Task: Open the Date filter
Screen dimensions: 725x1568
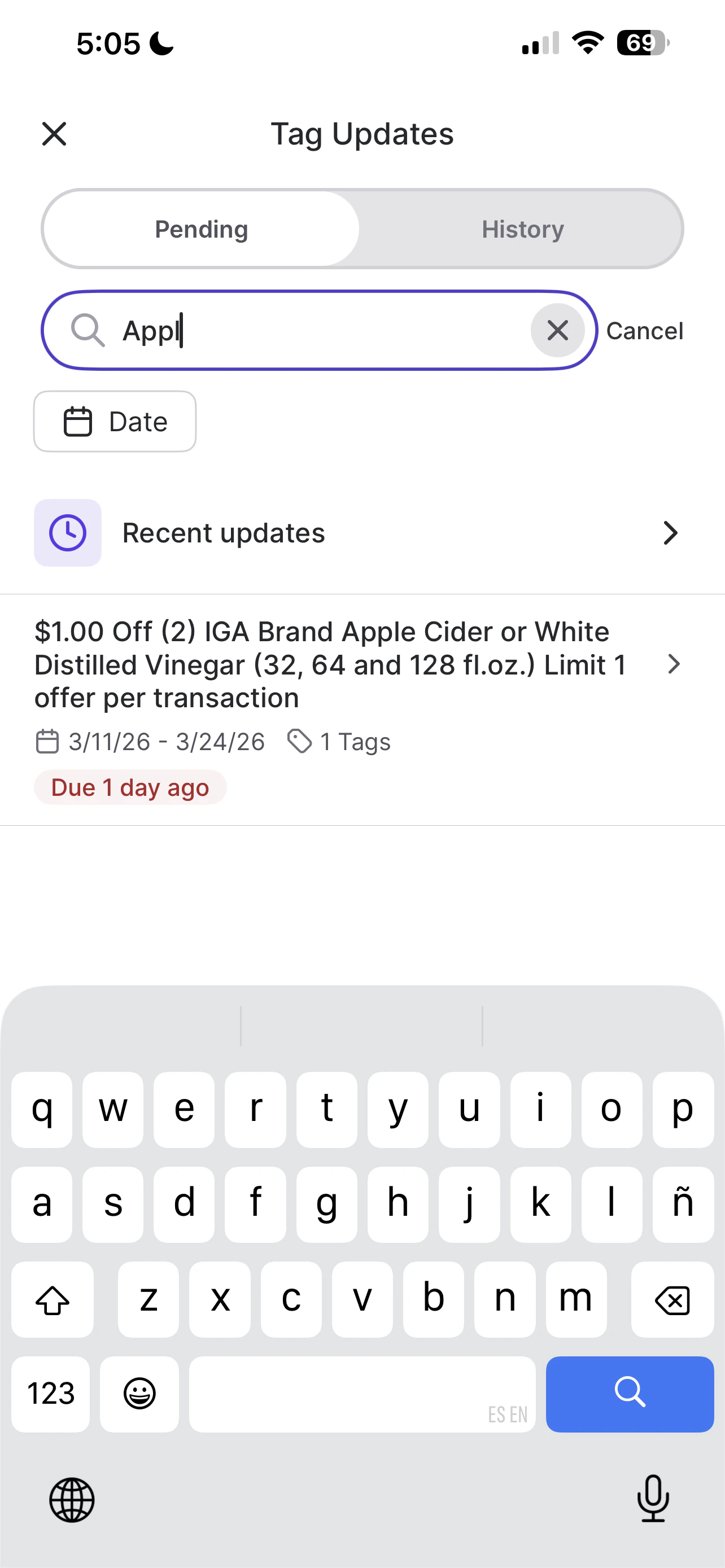Action: 115,422
